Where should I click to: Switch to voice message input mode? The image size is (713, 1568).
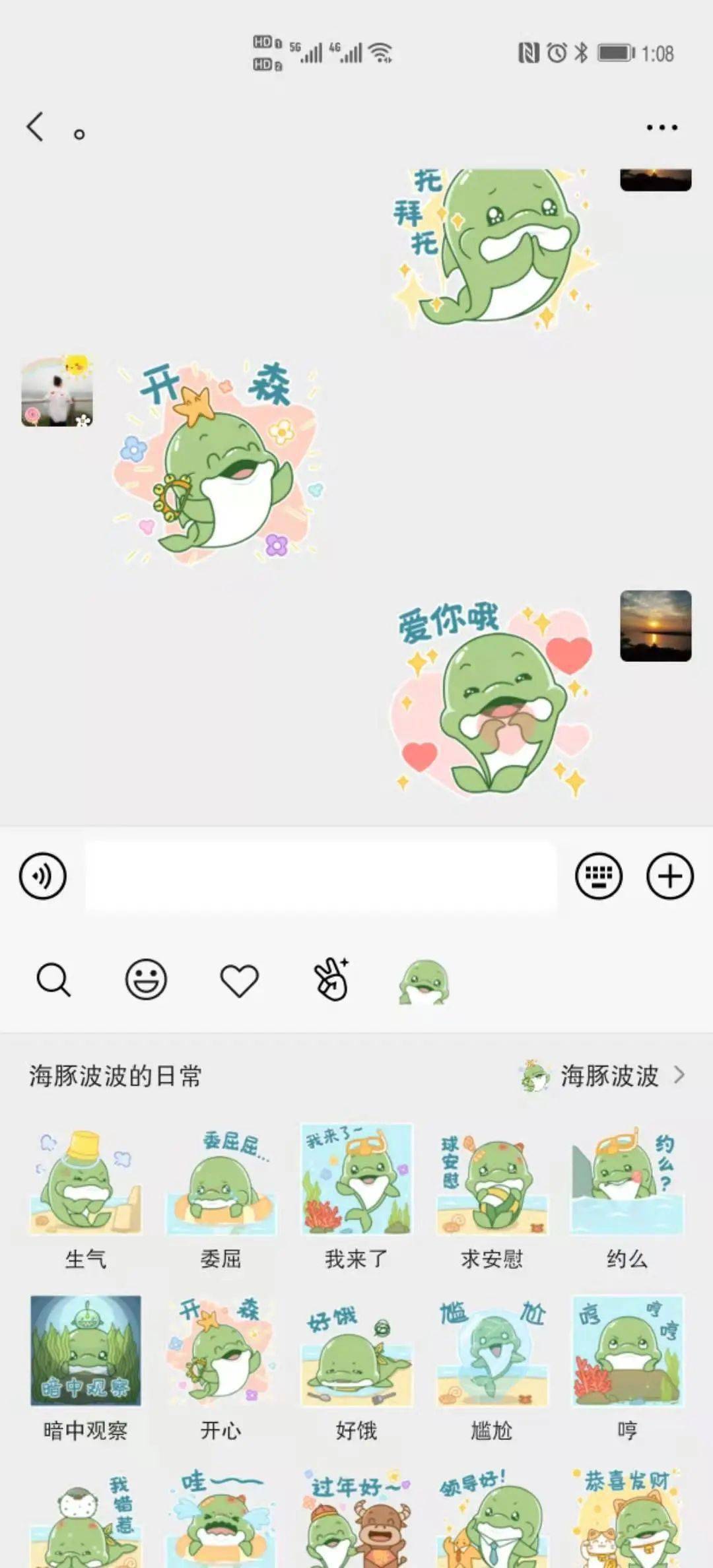point(42,876)
